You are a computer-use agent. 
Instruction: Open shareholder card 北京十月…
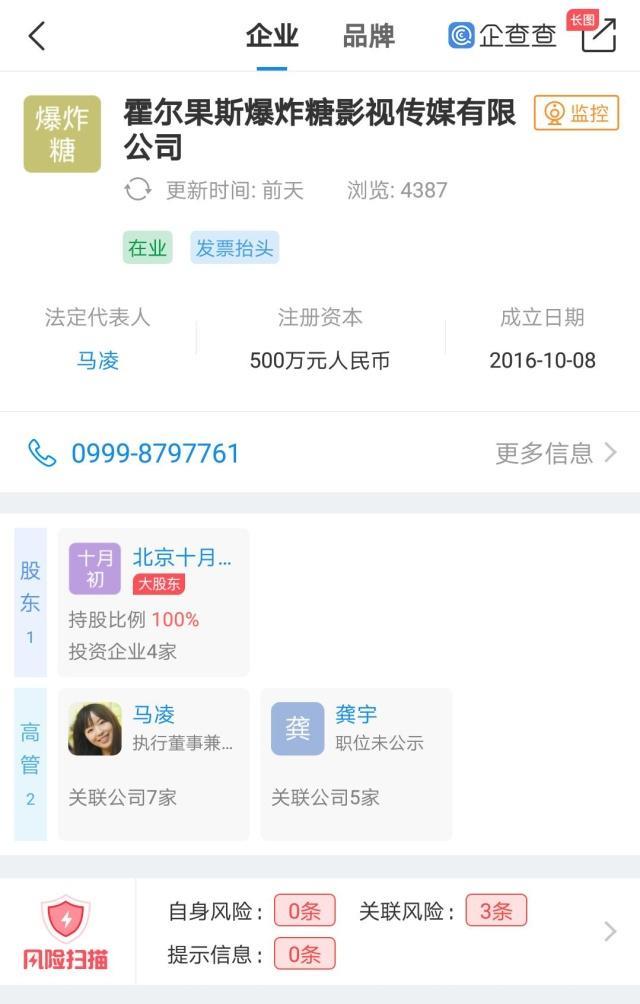tap(153, 602)
